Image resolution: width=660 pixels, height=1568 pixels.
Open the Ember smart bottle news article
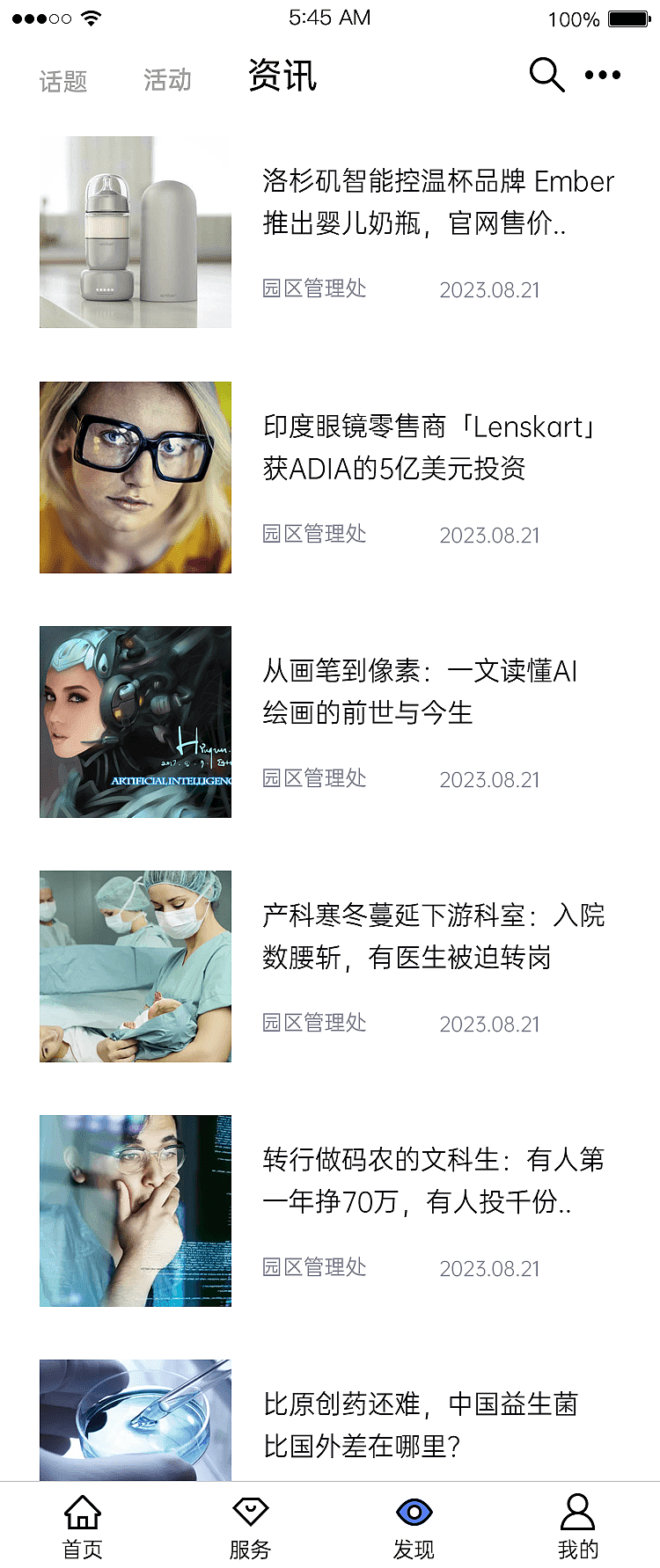(436, 202)
